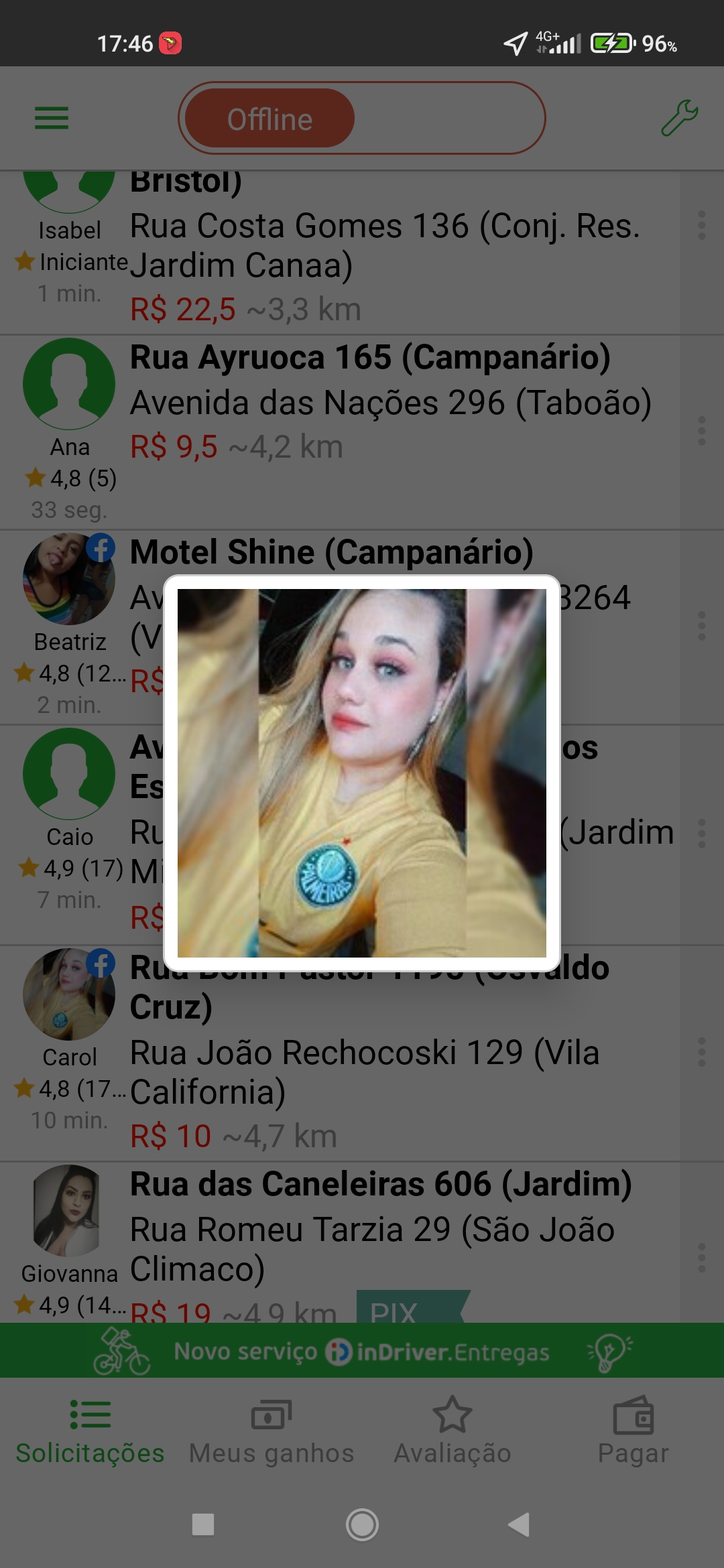This screenshot has width=724, height=1568.
Task: Open options for Ana's ride request
Action: 701,431
